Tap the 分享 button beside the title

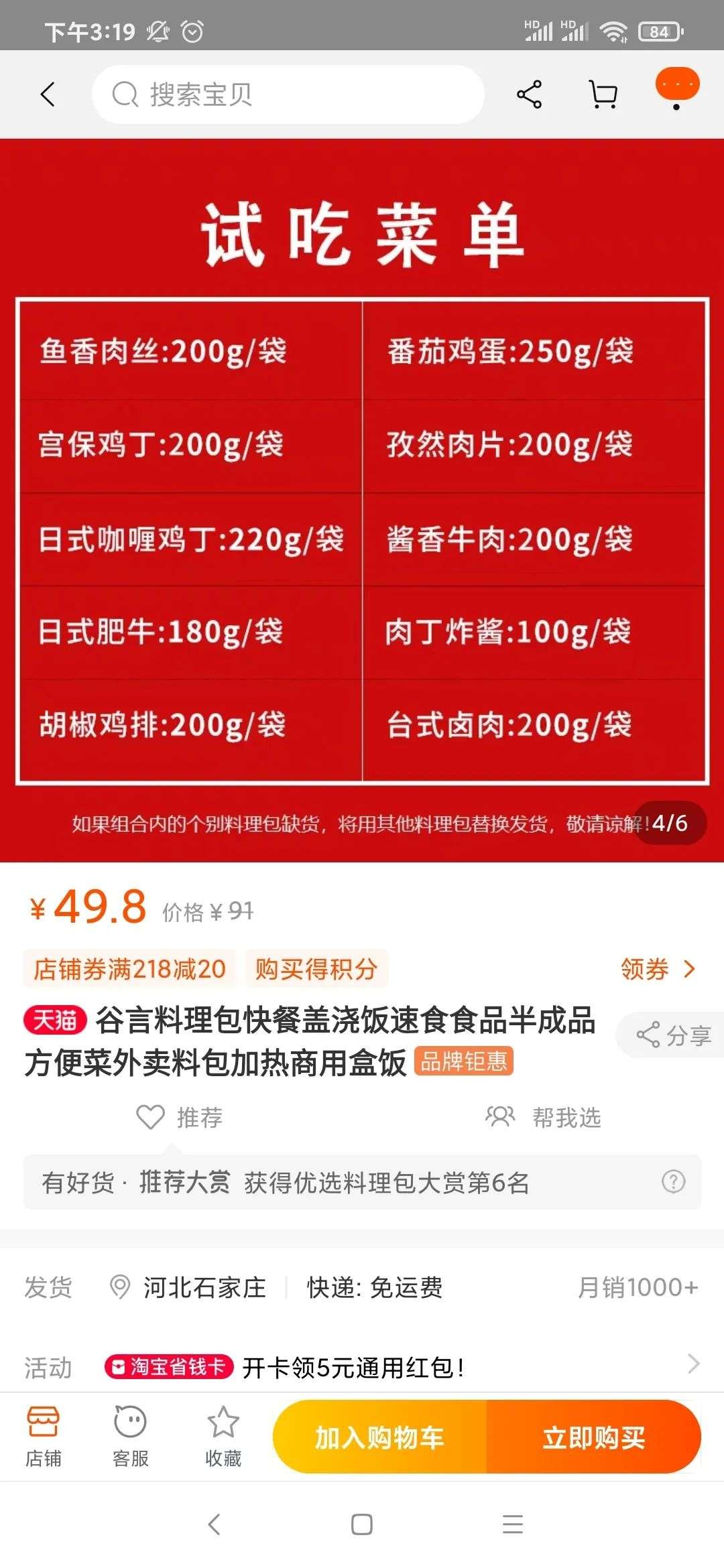click(x=672, y=1035)
